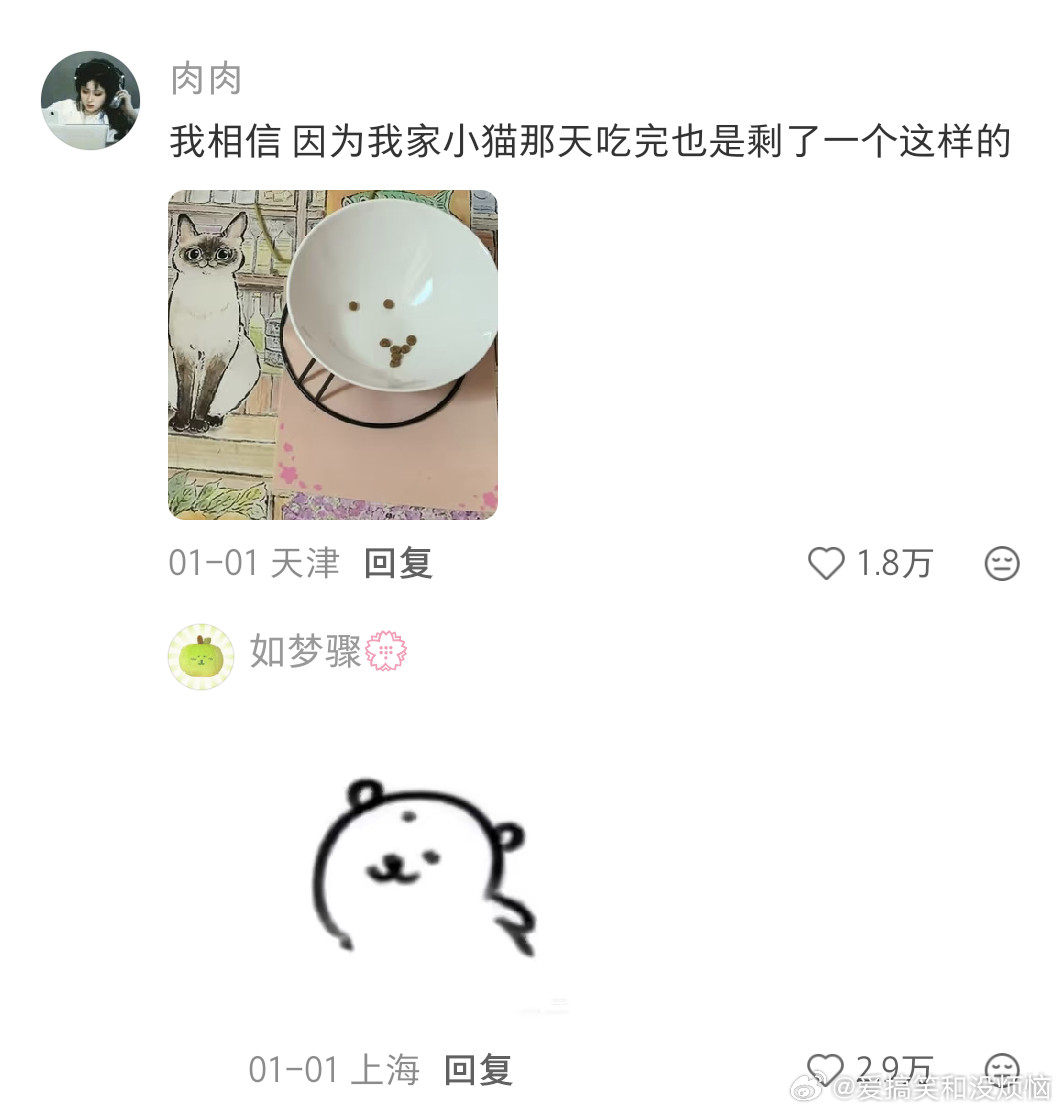
Task: Click the 01-01 上海 timestamp
Action: 330,1070
